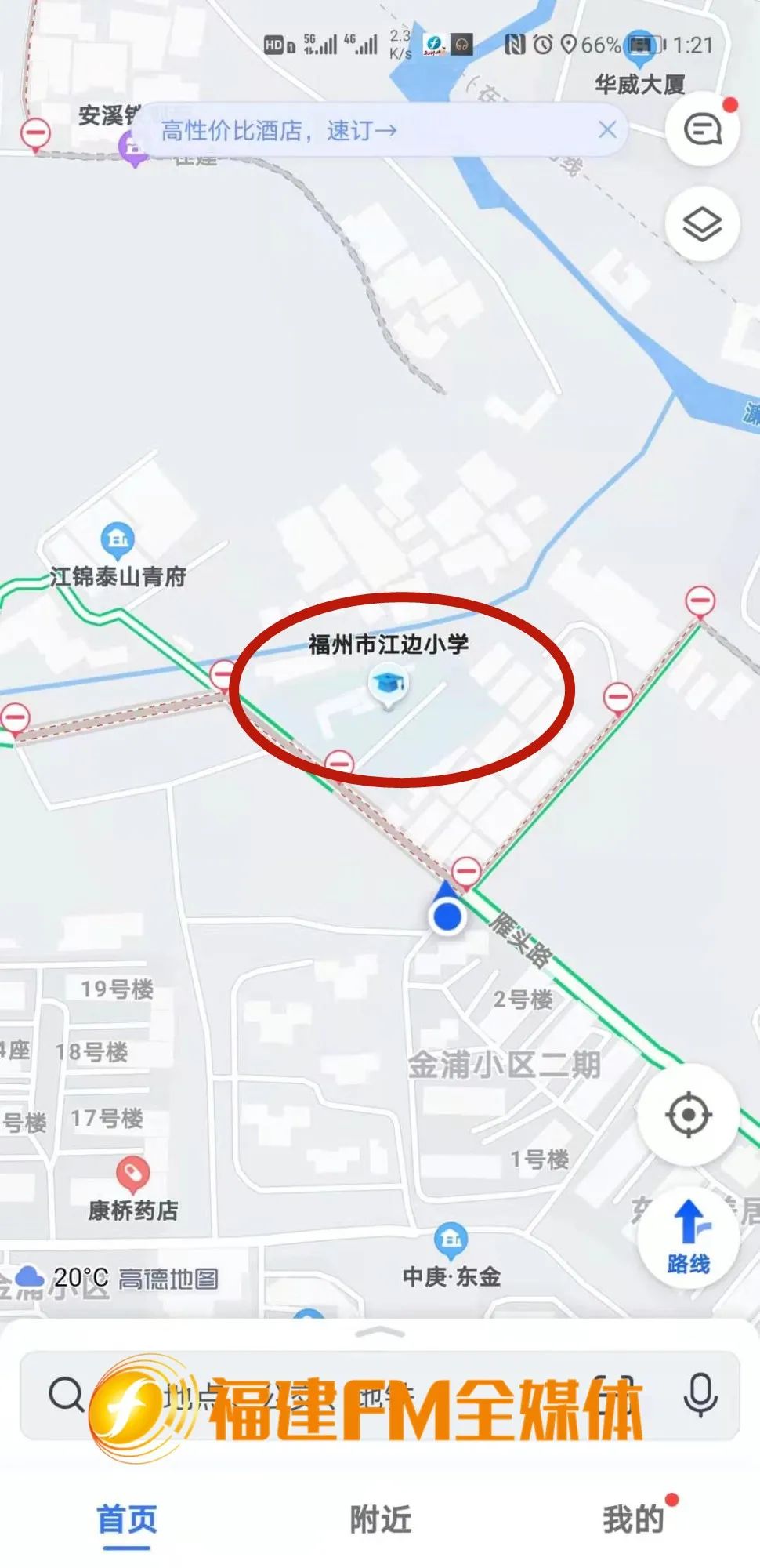The image size is (760, 1568).
Task: Open the messages bubble icon
Action: 702,129
